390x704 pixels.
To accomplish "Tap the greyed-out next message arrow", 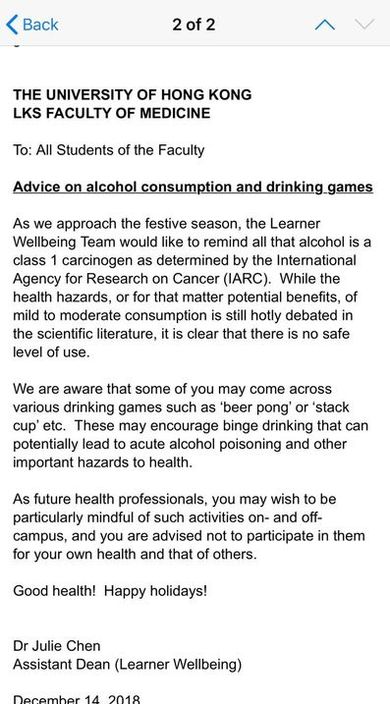I will tap(364, 24).
